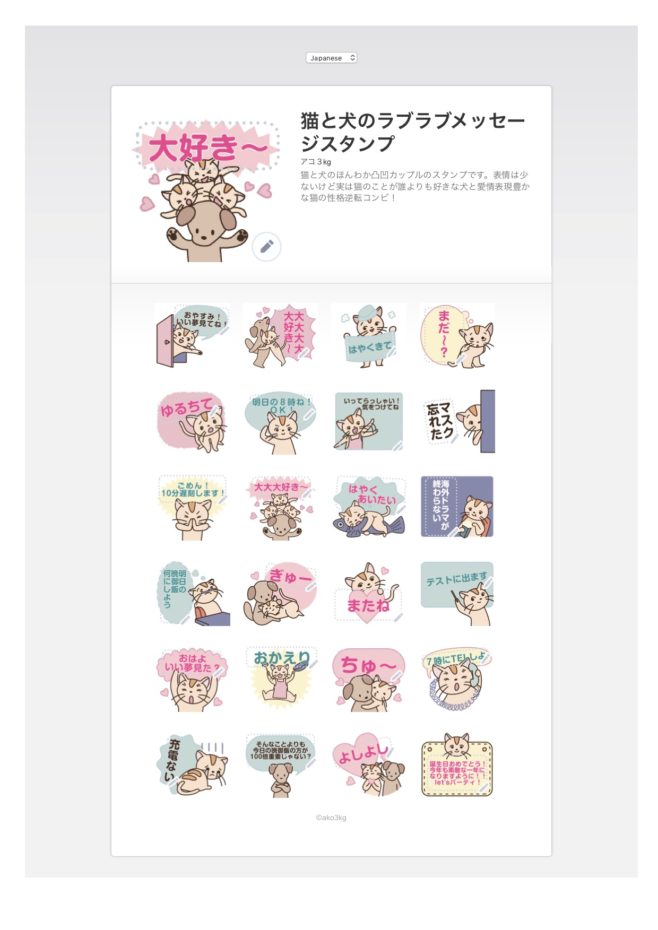Tap the 海外ドラマが終わらない sticker
The image size is (658, 930).
click(x=457, y=507)
